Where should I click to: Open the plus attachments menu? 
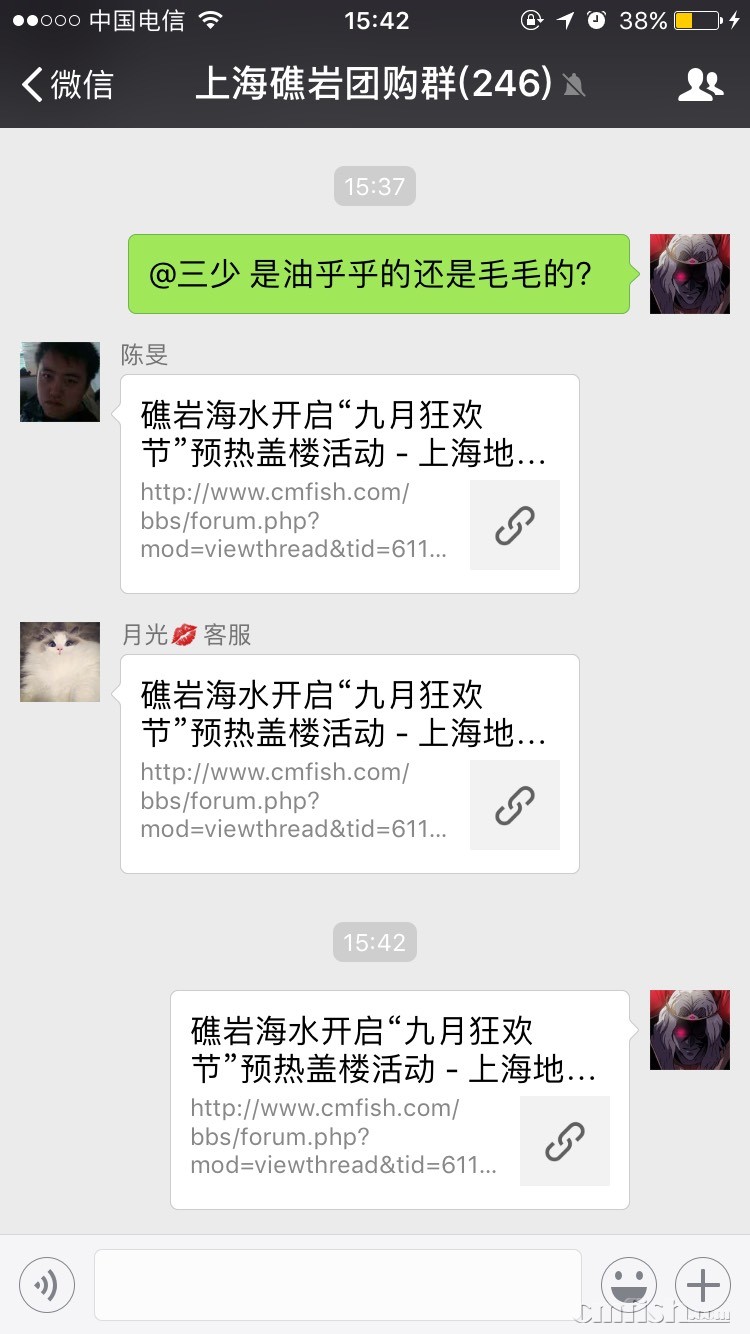[703, 1284]
